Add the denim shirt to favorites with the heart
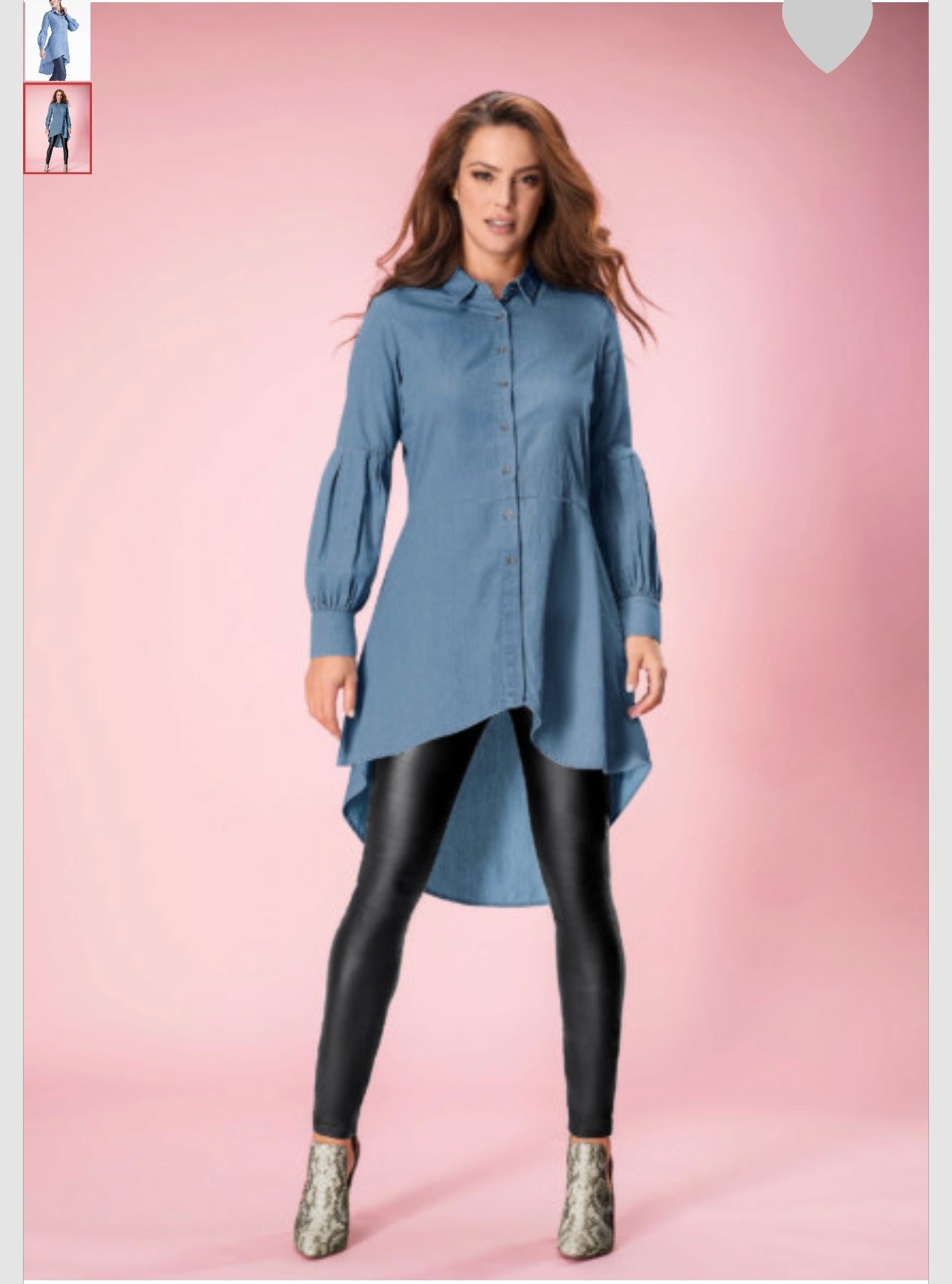 pyautogui.click(x=827, y=31)
